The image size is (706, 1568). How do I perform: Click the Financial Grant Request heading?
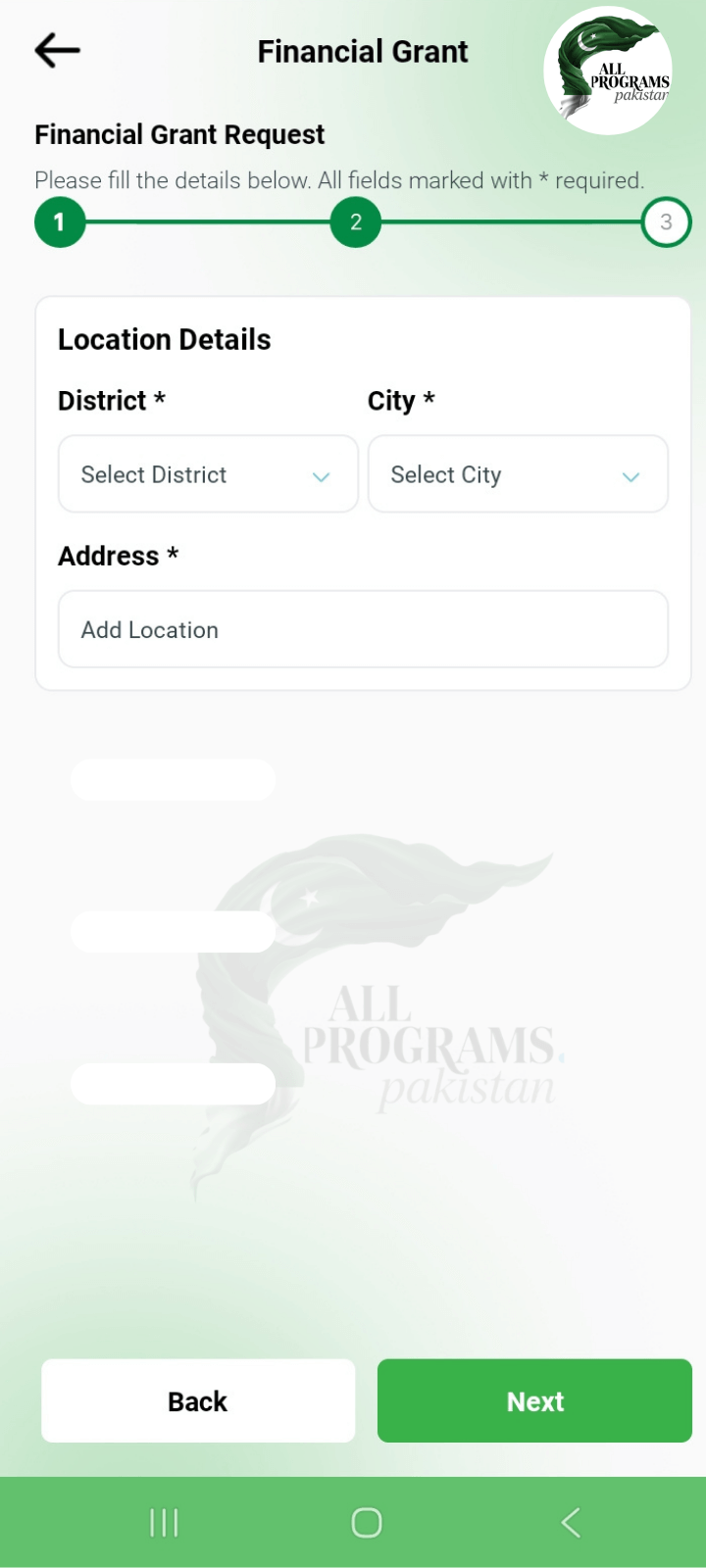click(x=179, y=134)
